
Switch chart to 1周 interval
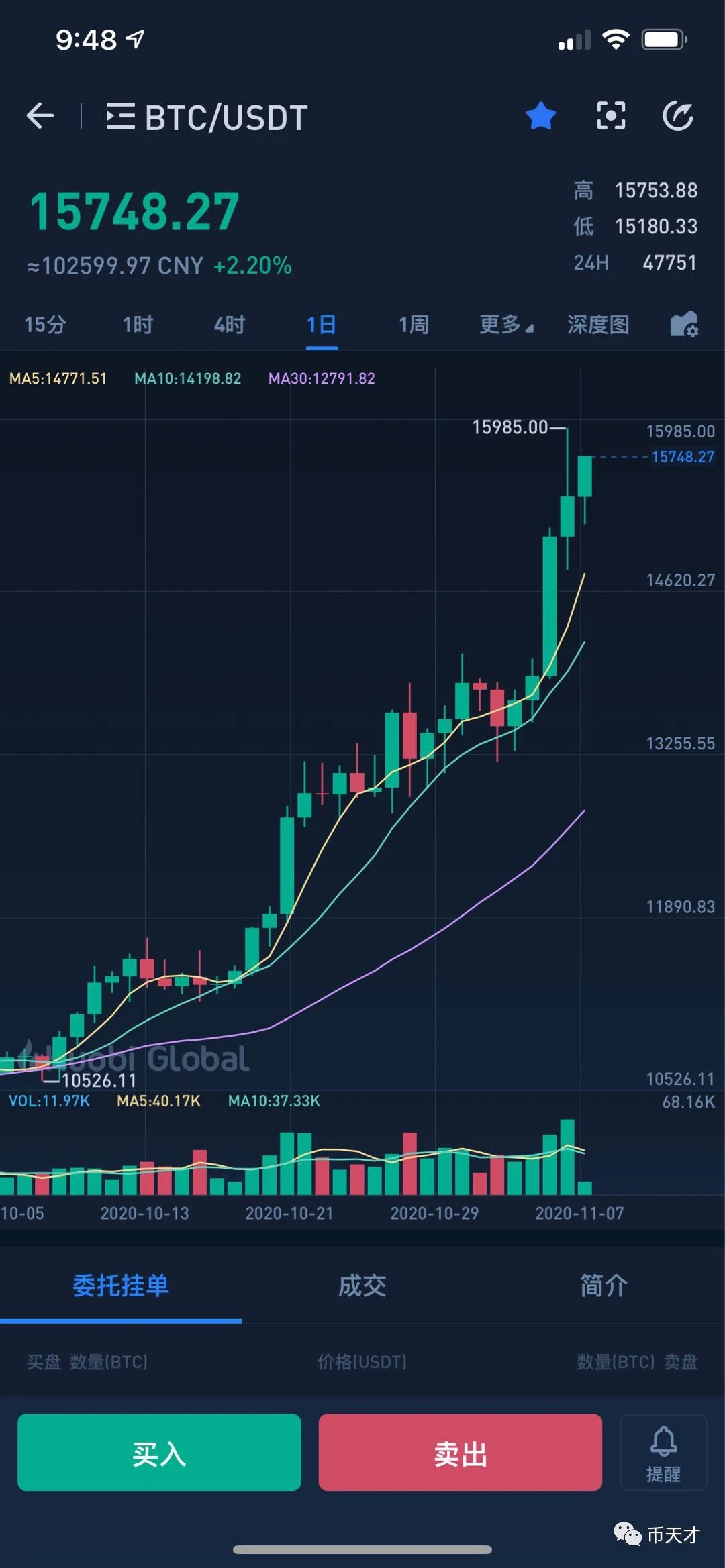pos(414,325)
